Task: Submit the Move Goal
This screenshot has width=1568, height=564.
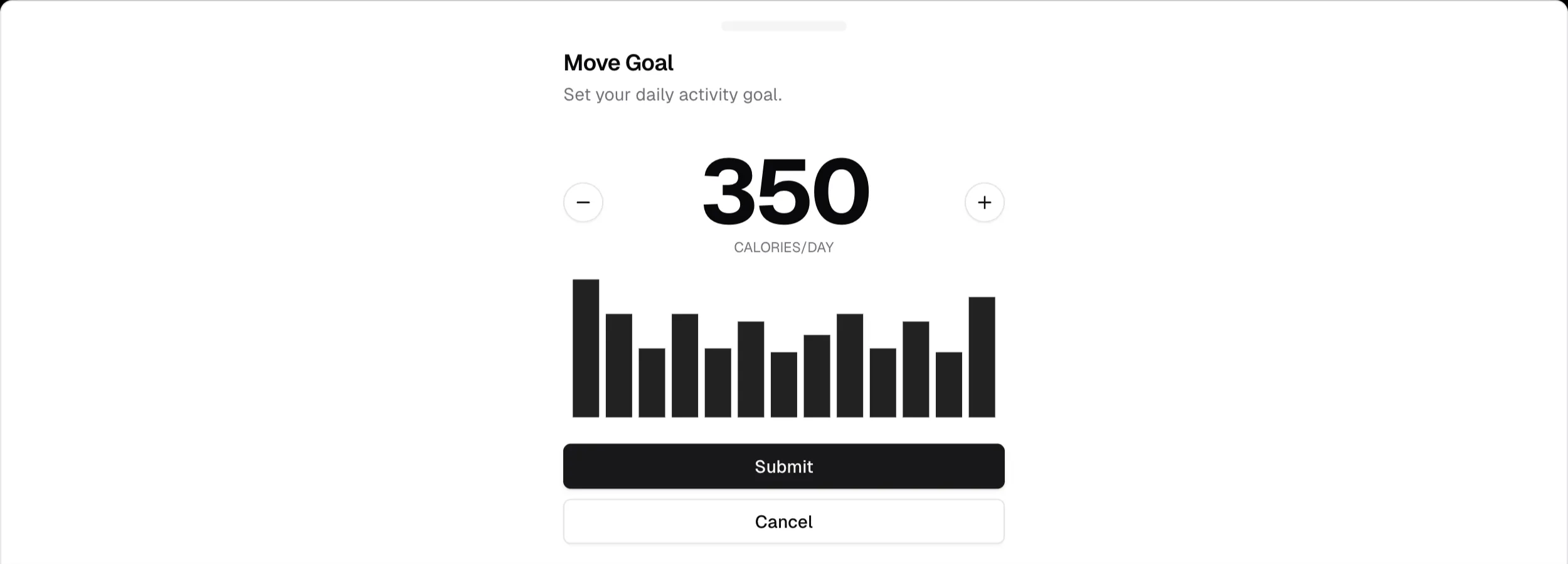Action: click(783, 466)
